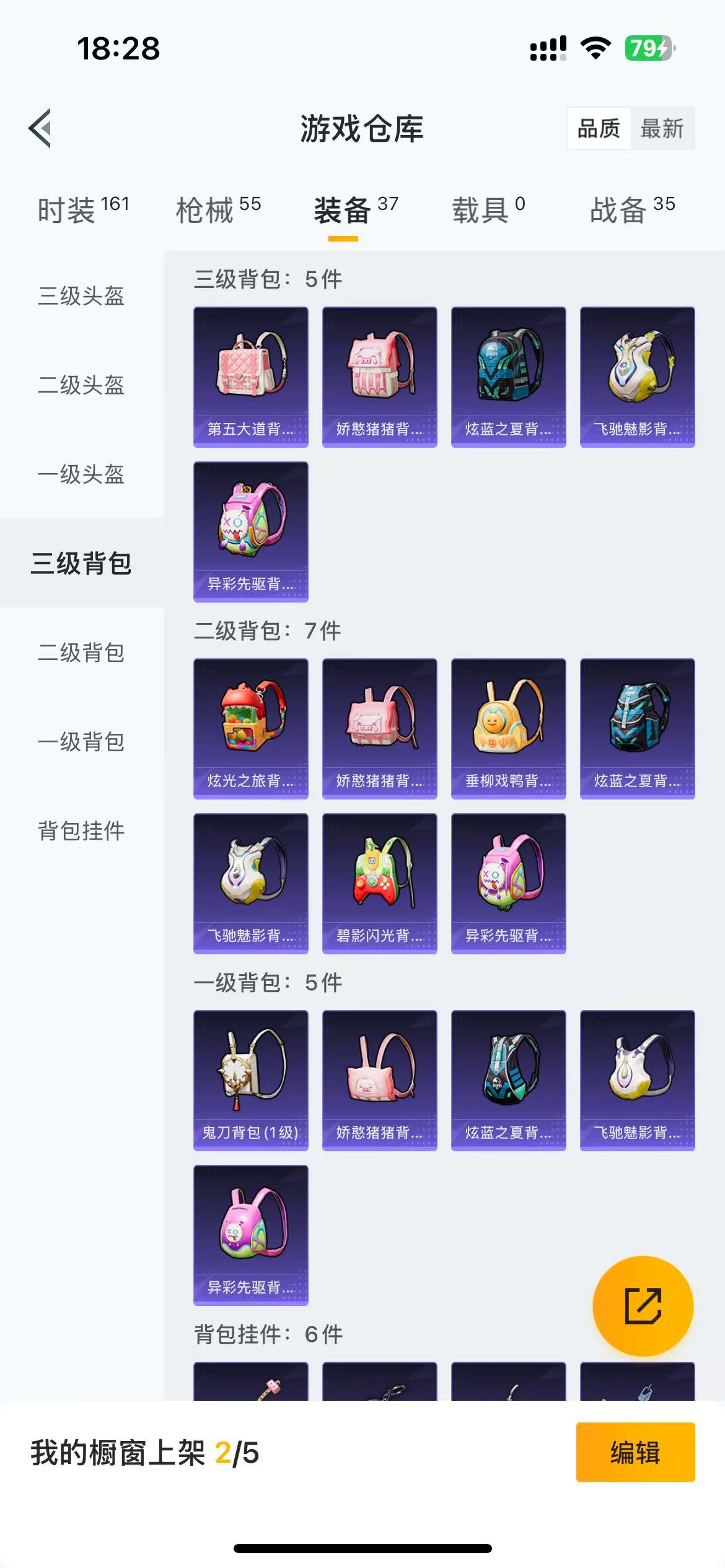Jump to 一级背包 category in the sidebar
725x1568 pixels.
81,742
